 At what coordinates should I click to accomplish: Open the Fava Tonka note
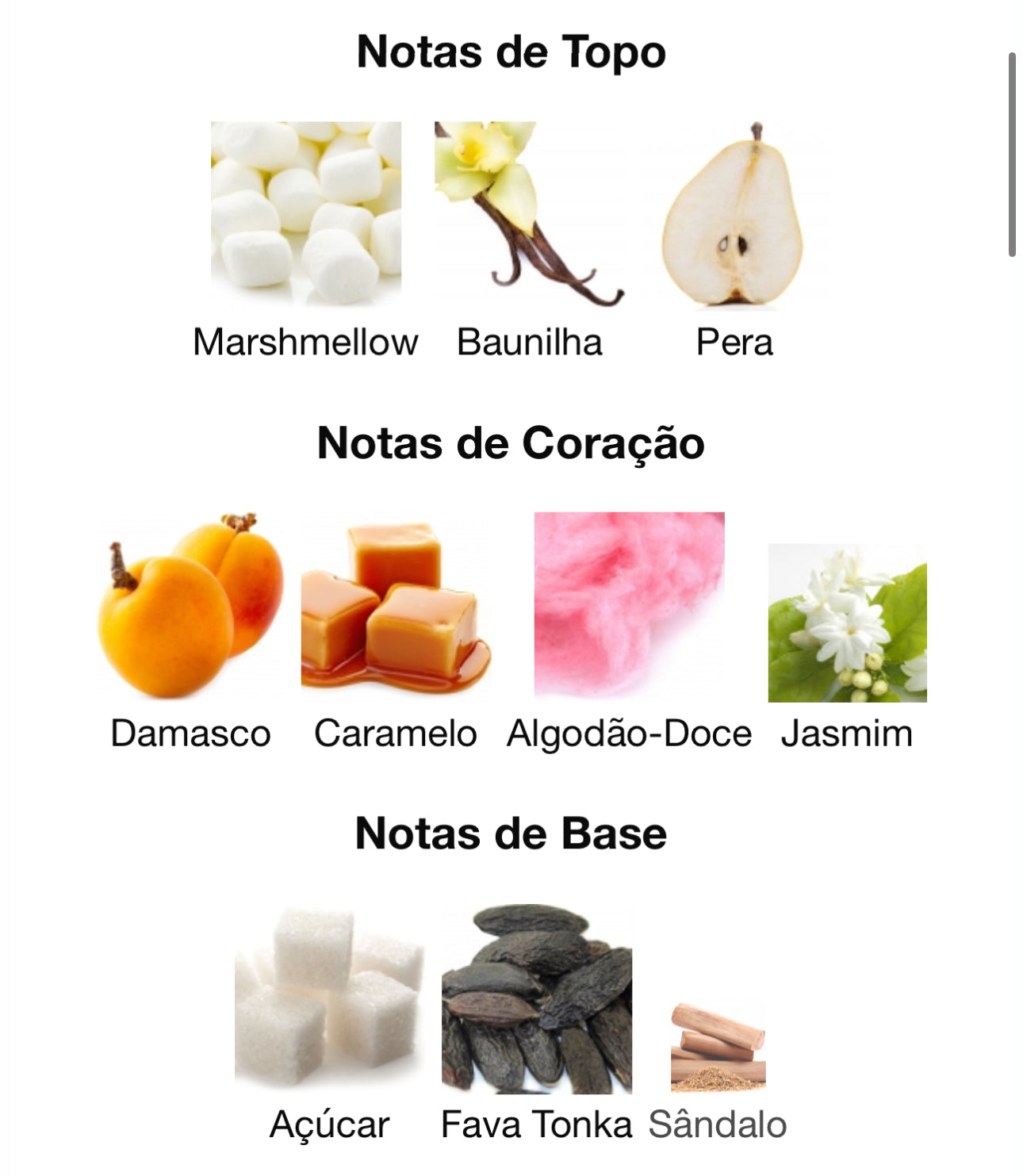pos(537,999)
